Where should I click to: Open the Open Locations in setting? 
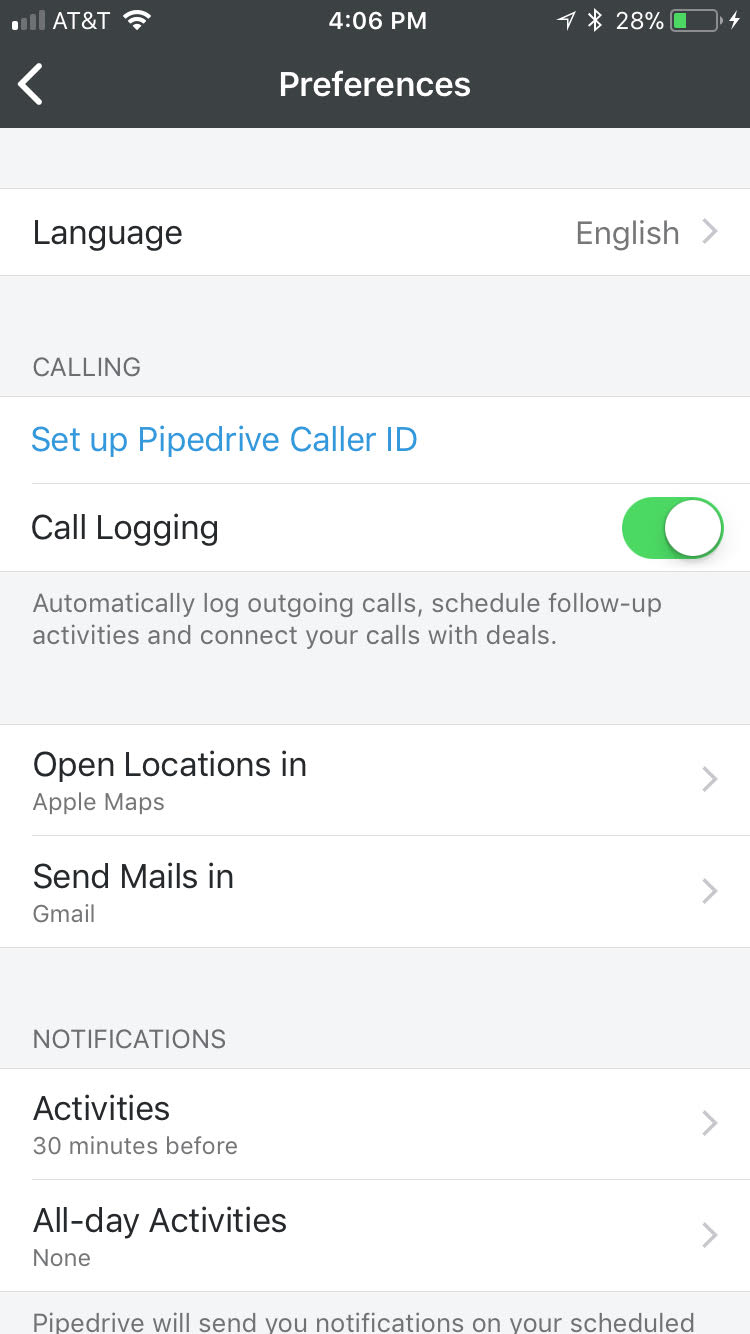click(375, 780)
